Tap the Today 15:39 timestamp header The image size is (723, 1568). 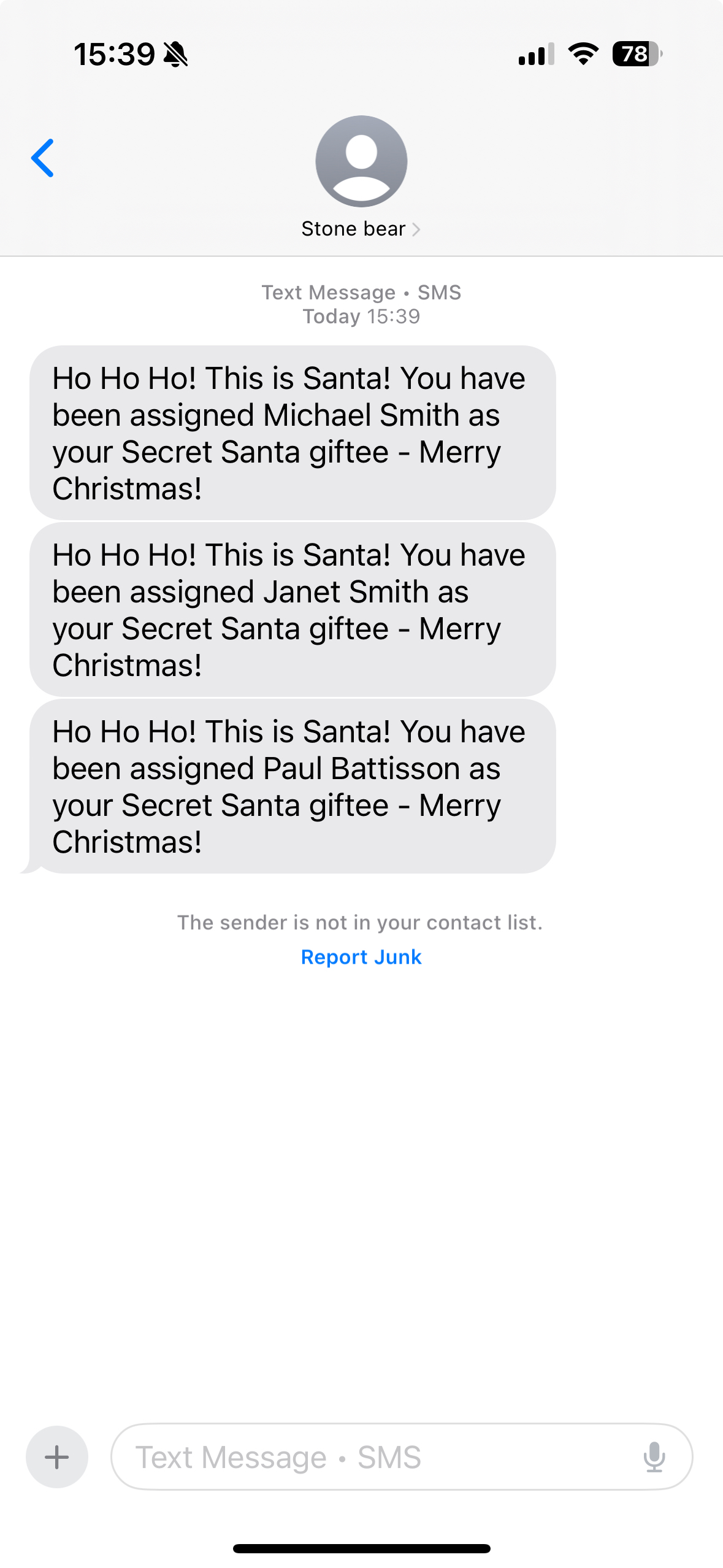click(x=361, y=316)
